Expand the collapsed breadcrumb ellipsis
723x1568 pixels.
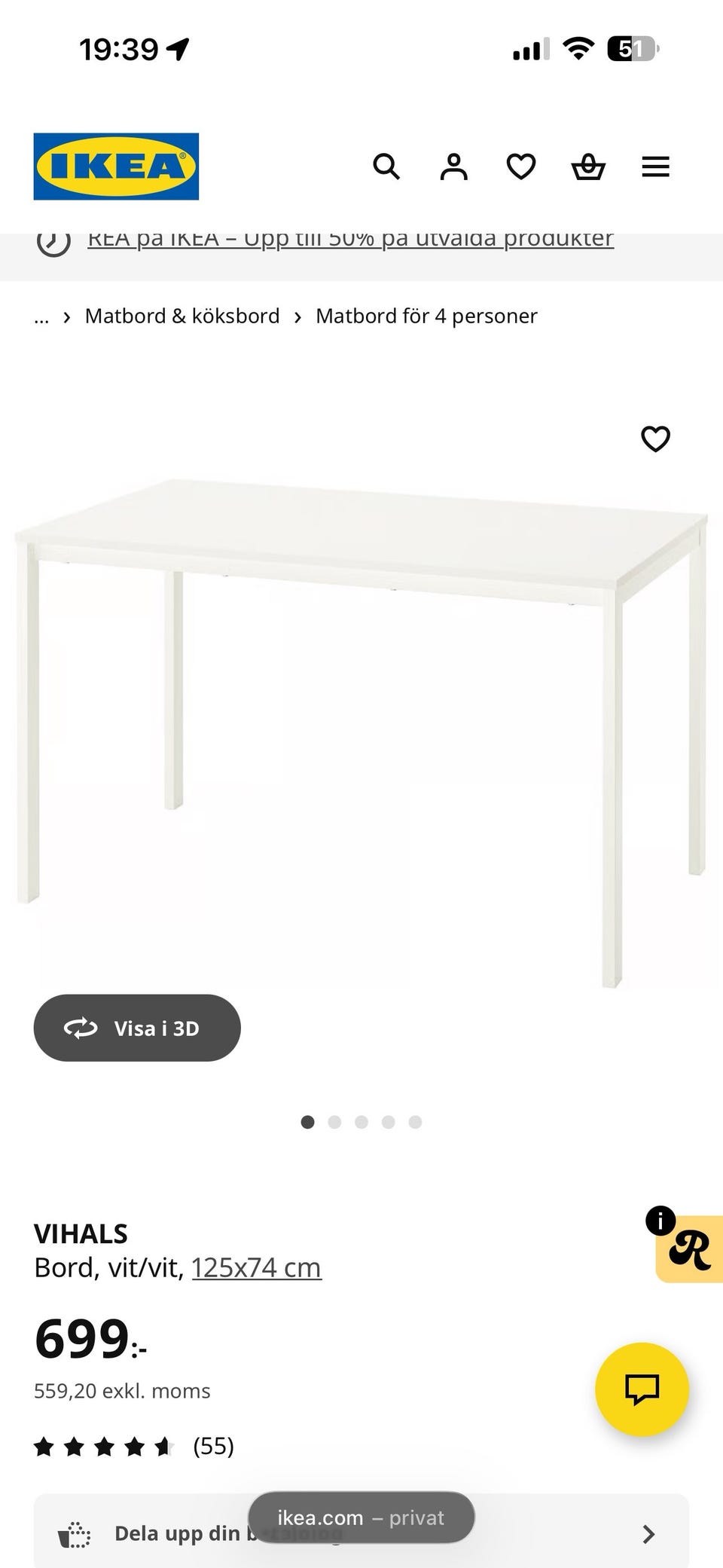(x=41, y=316)
